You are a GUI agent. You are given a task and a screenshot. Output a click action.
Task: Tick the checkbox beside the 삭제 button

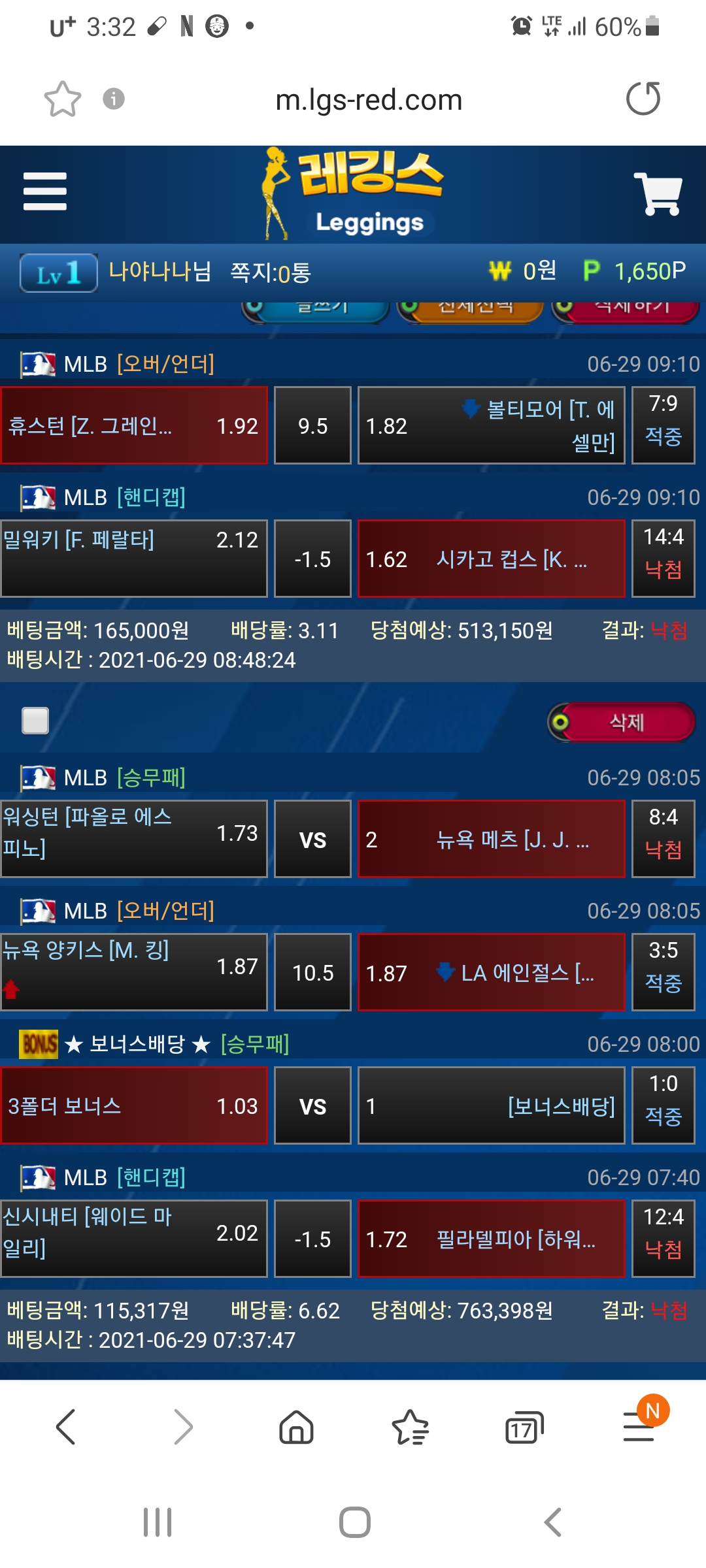pos(35,721)
